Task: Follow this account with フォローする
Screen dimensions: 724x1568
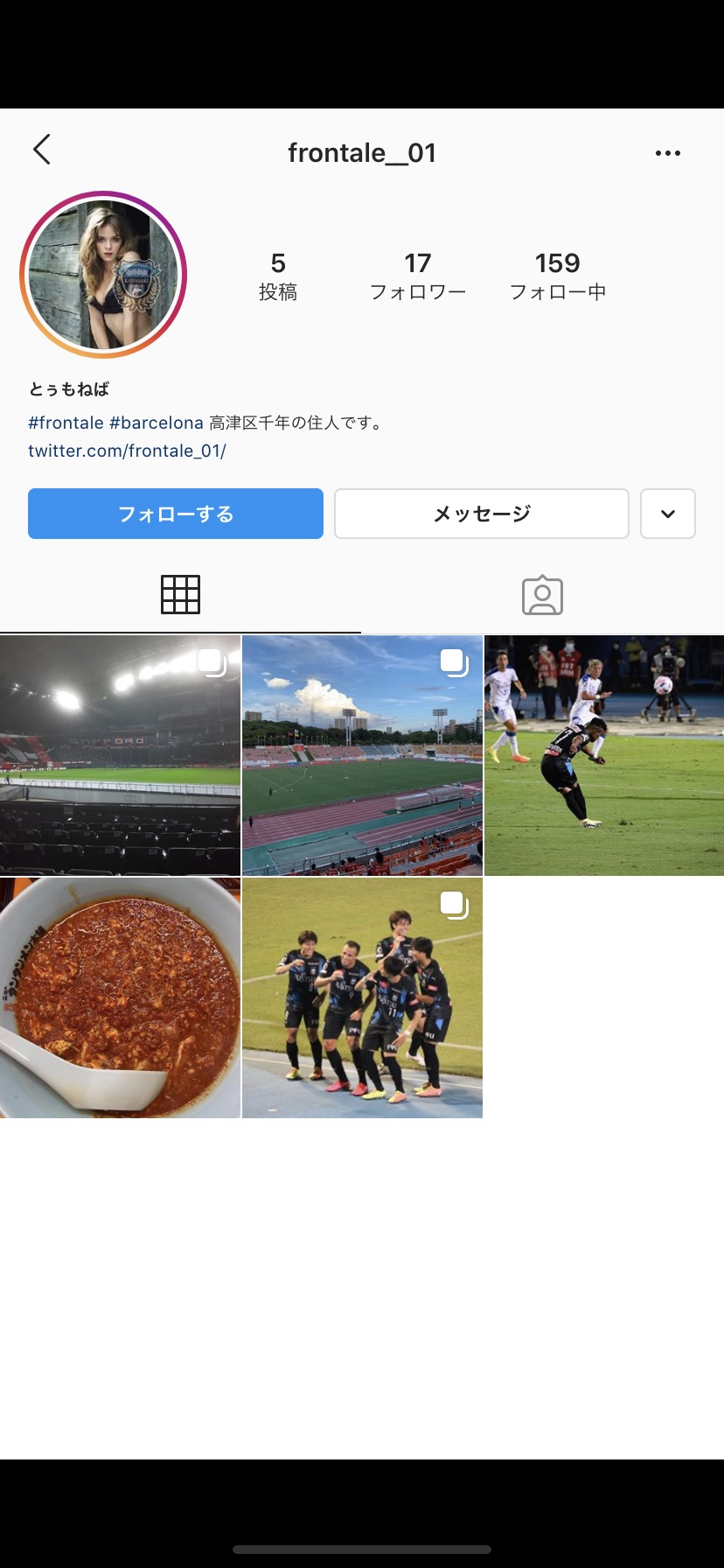Action: coord(176,514)
